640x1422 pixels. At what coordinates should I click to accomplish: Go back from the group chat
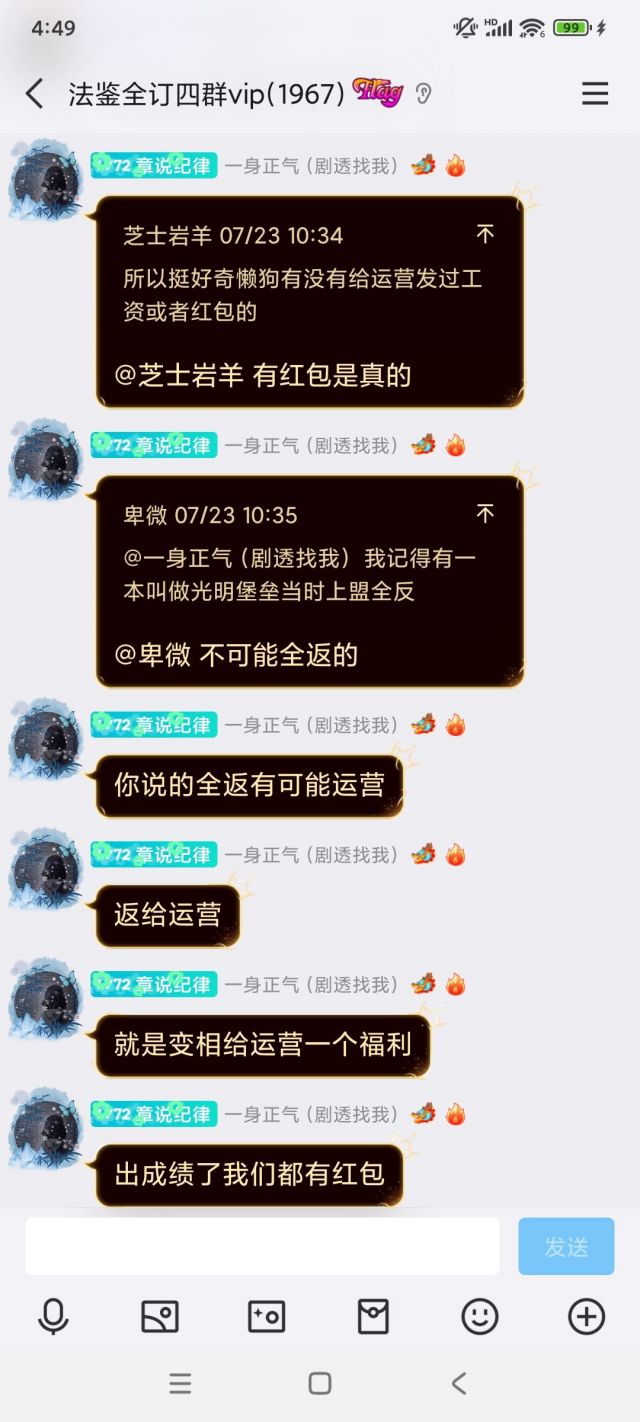(x=35, y=94)
